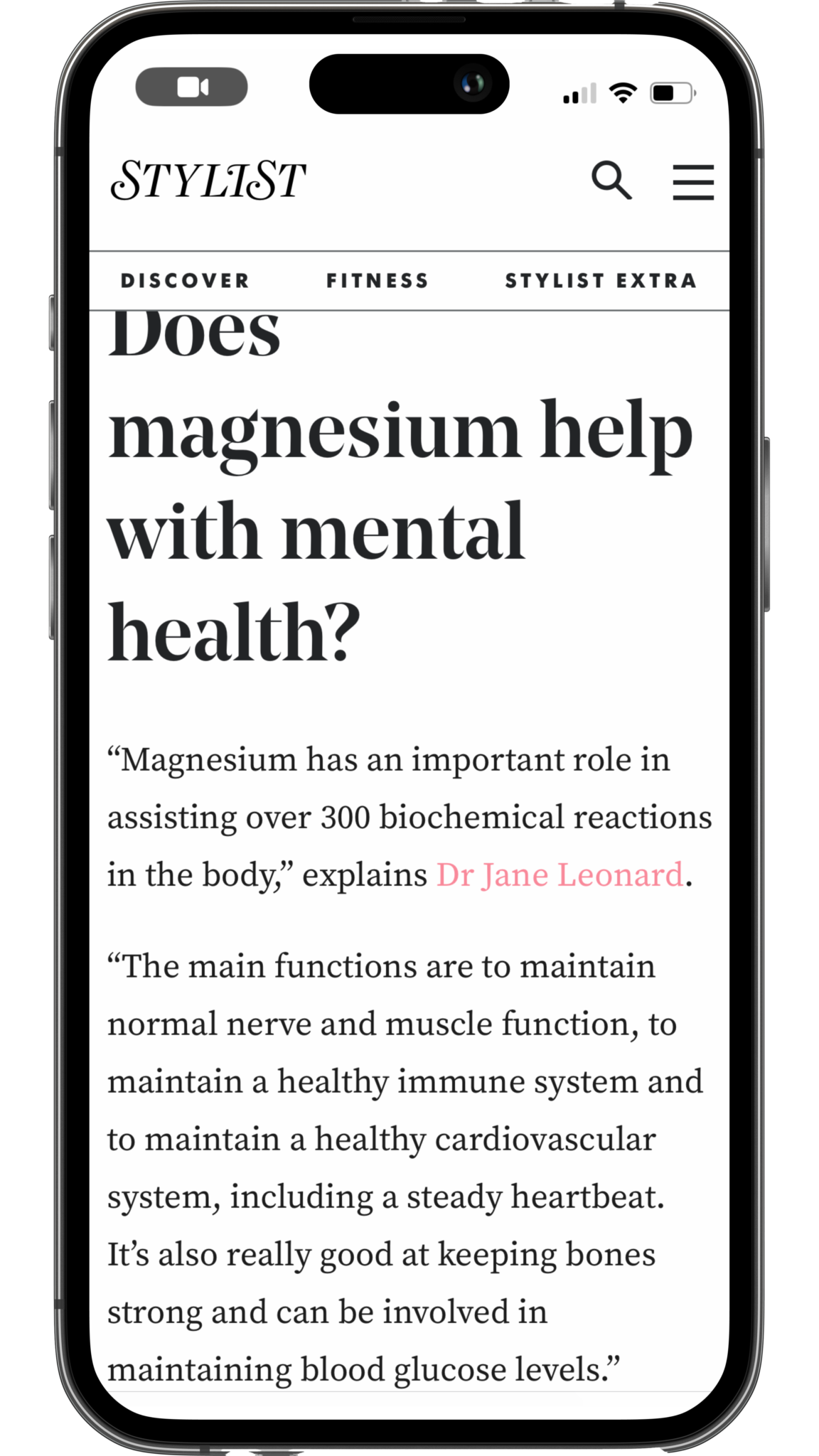Select the Stylist Extra section
Viewport: 819px width, 1456px height.
pos(601,281)
